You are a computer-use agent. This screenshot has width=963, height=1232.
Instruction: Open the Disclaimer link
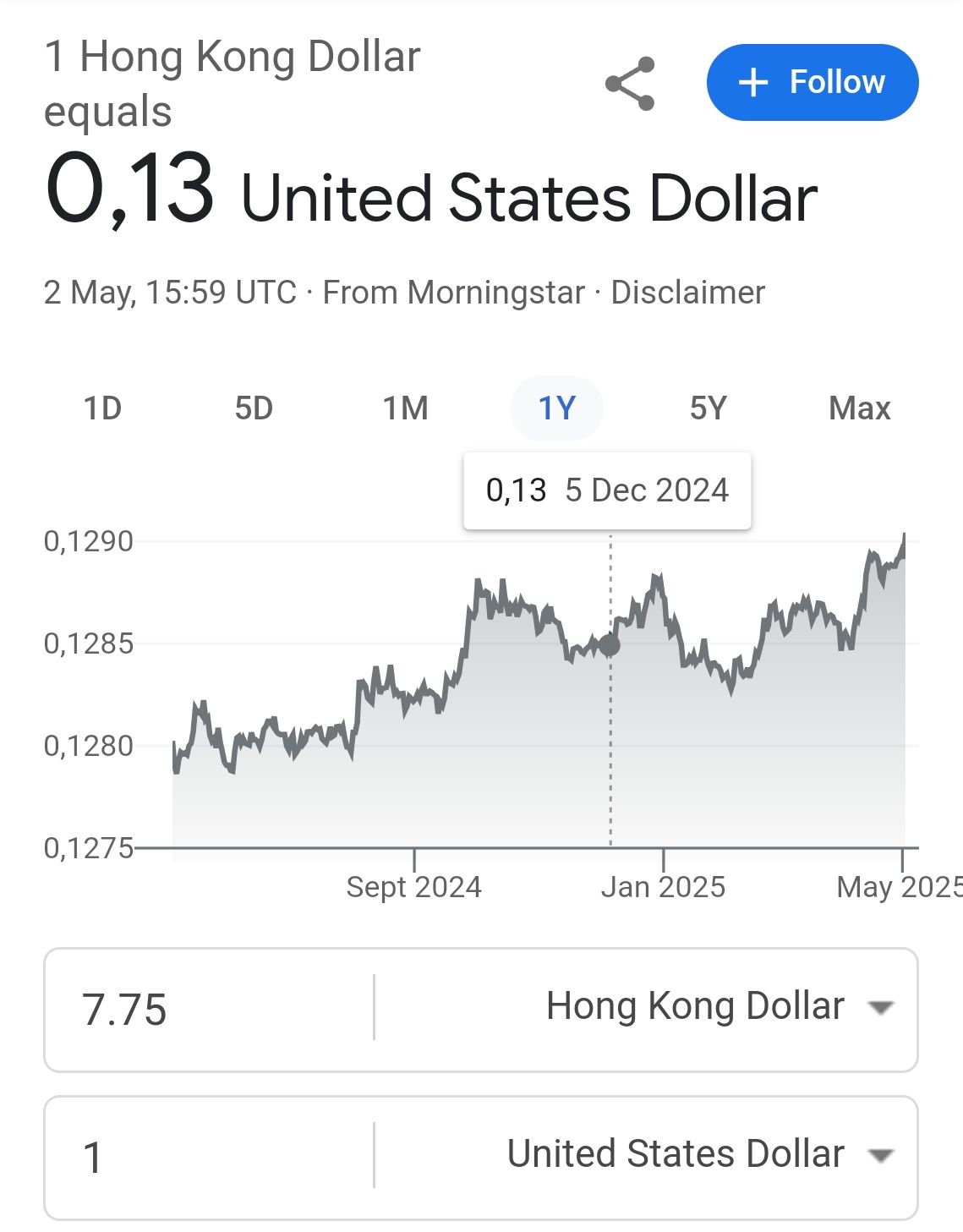[x=687, y=293]
